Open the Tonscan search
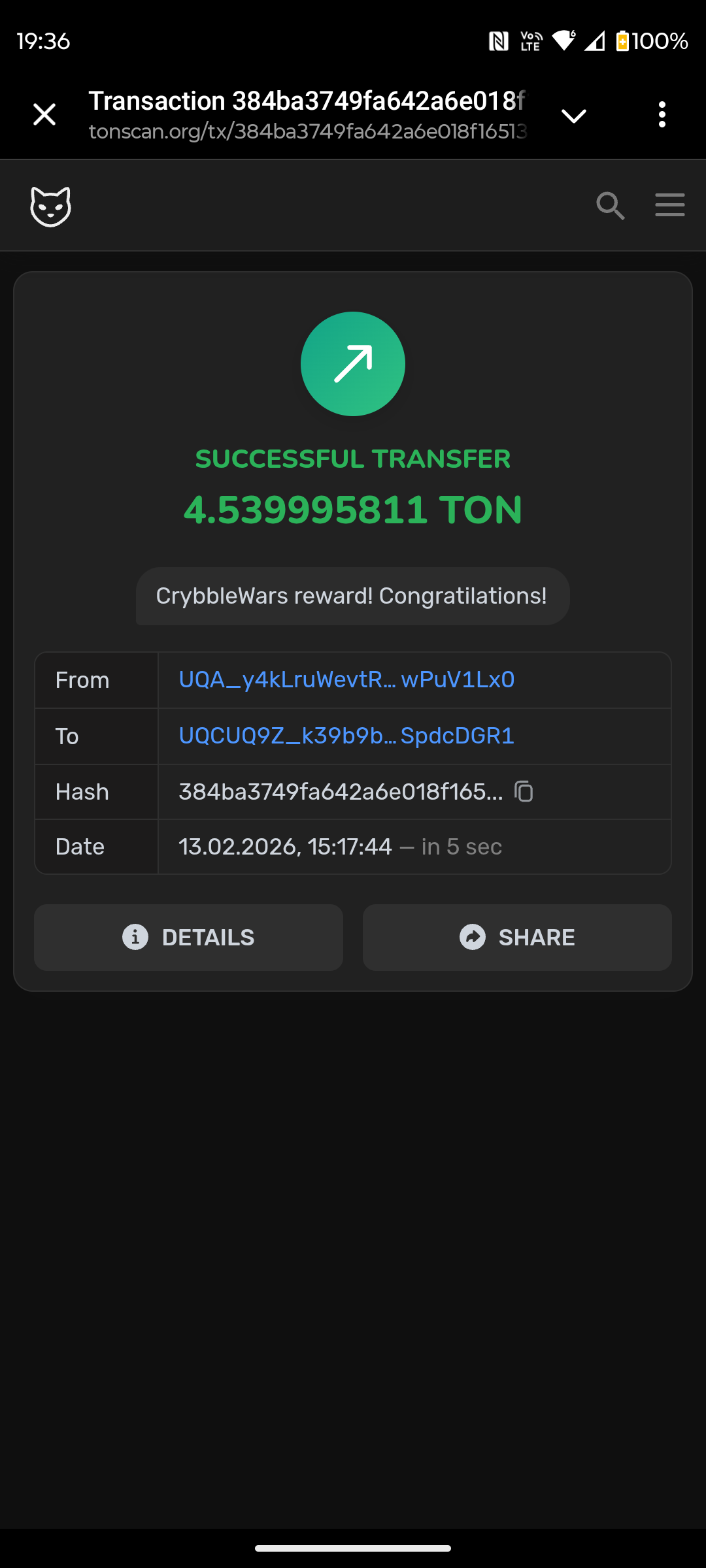The height and width of the screenshot is (1568, 706). (610, 206)
